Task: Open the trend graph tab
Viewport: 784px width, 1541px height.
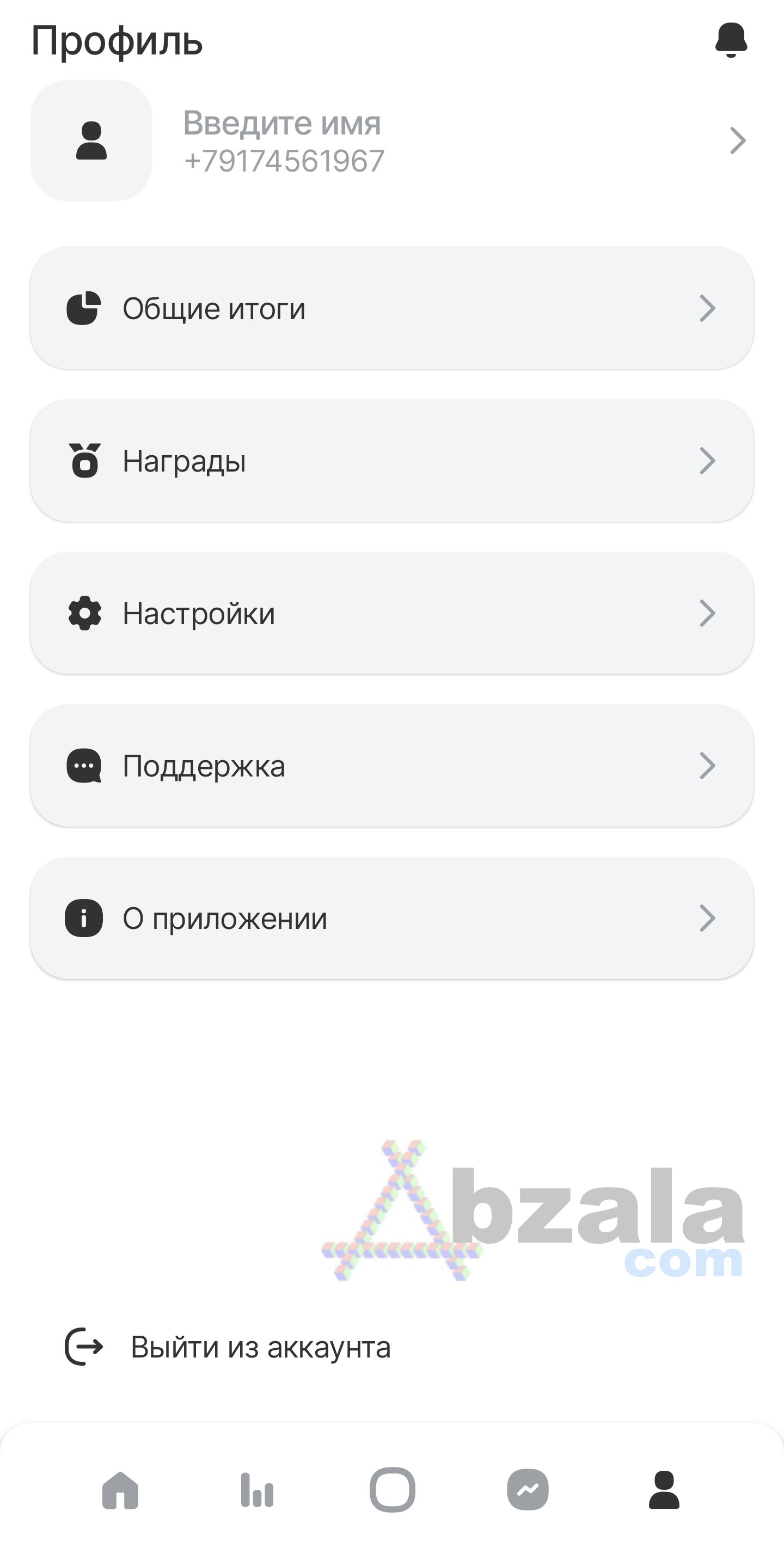Action: tap(528, 1490)
